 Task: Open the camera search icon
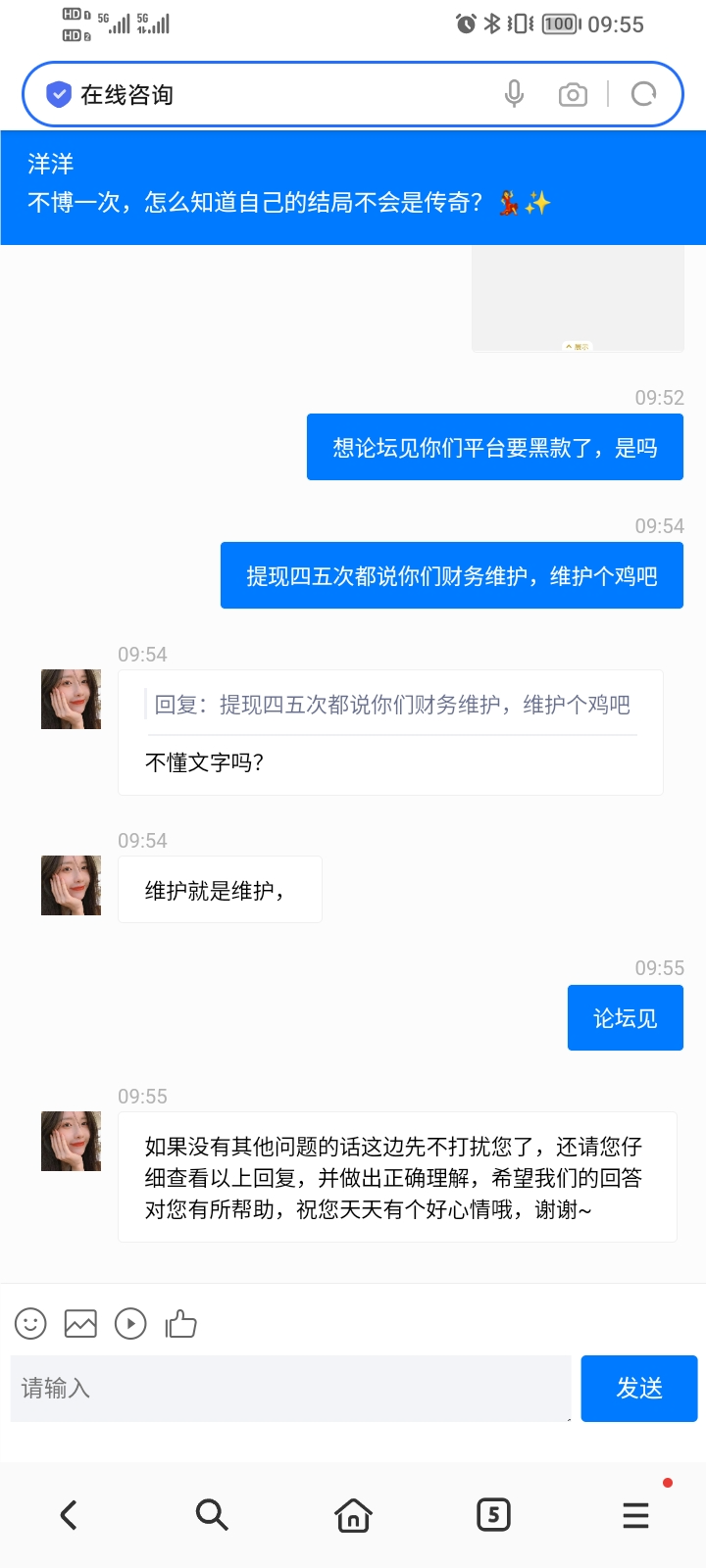click(x=573, y=93)
